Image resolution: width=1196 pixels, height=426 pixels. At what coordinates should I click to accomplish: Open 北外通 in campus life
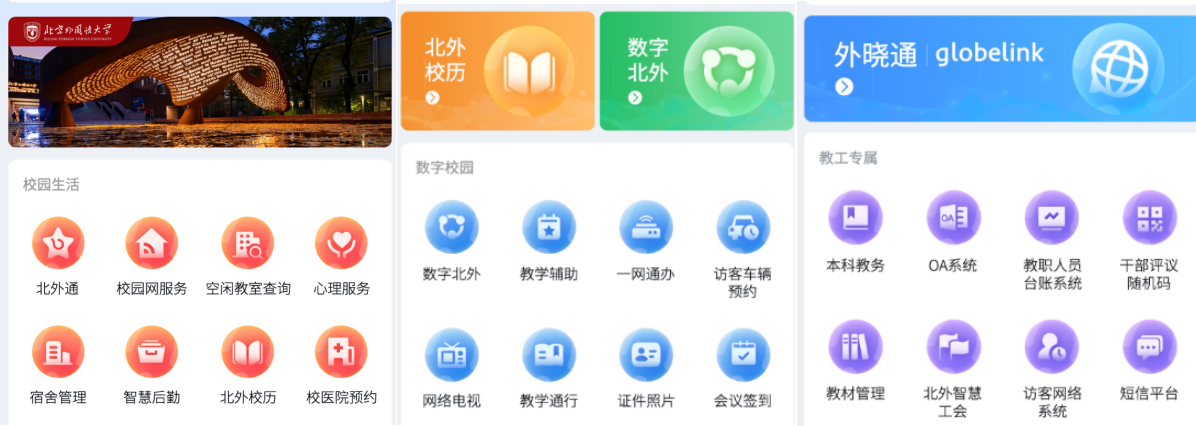[58, 243]
